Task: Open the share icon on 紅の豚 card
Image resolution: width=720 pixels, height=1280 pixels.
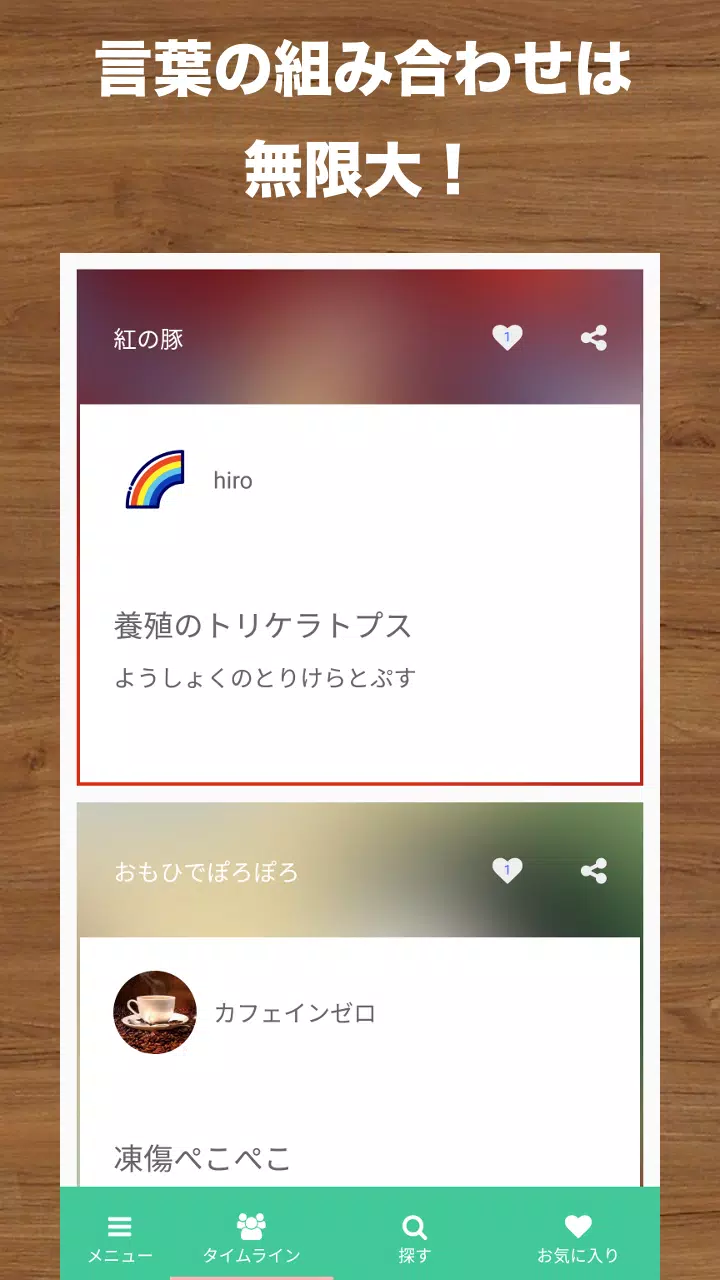Action: (x=594, y=338)
